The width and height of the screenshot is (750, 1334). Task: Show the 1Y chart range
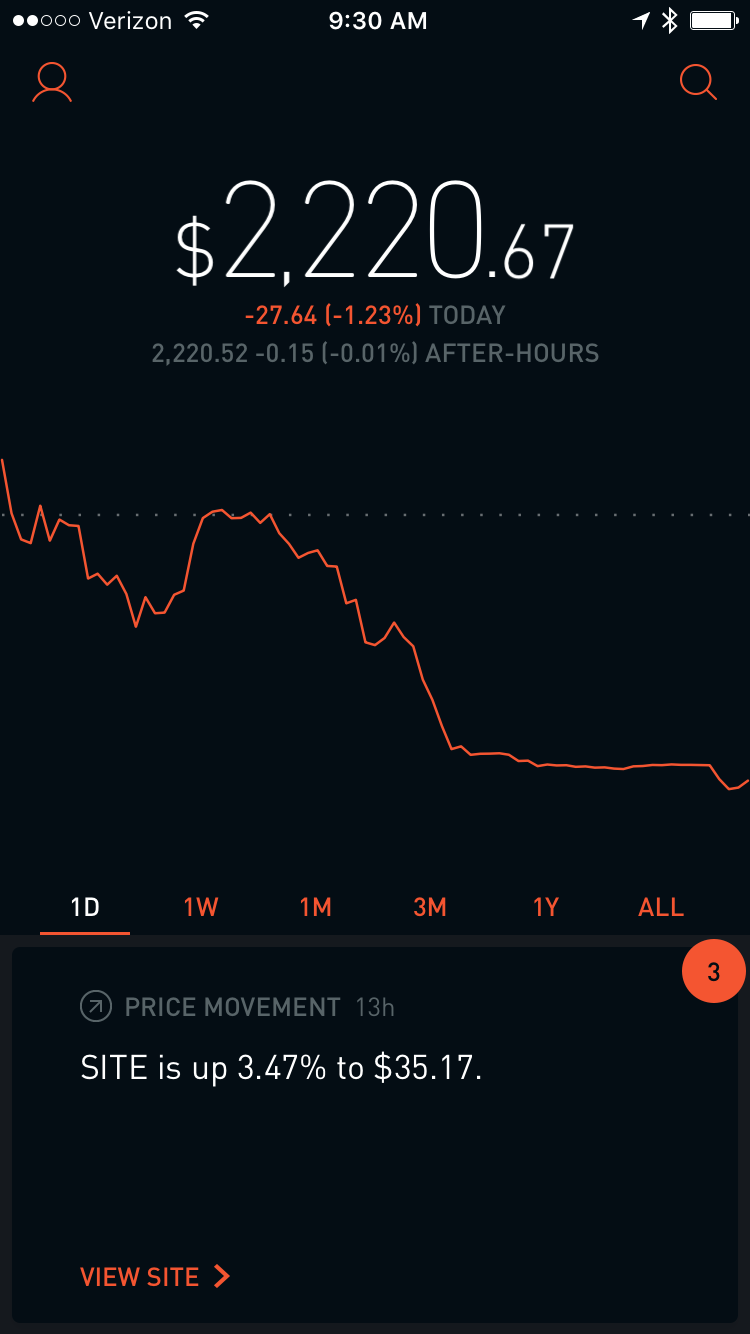[546, 907]
